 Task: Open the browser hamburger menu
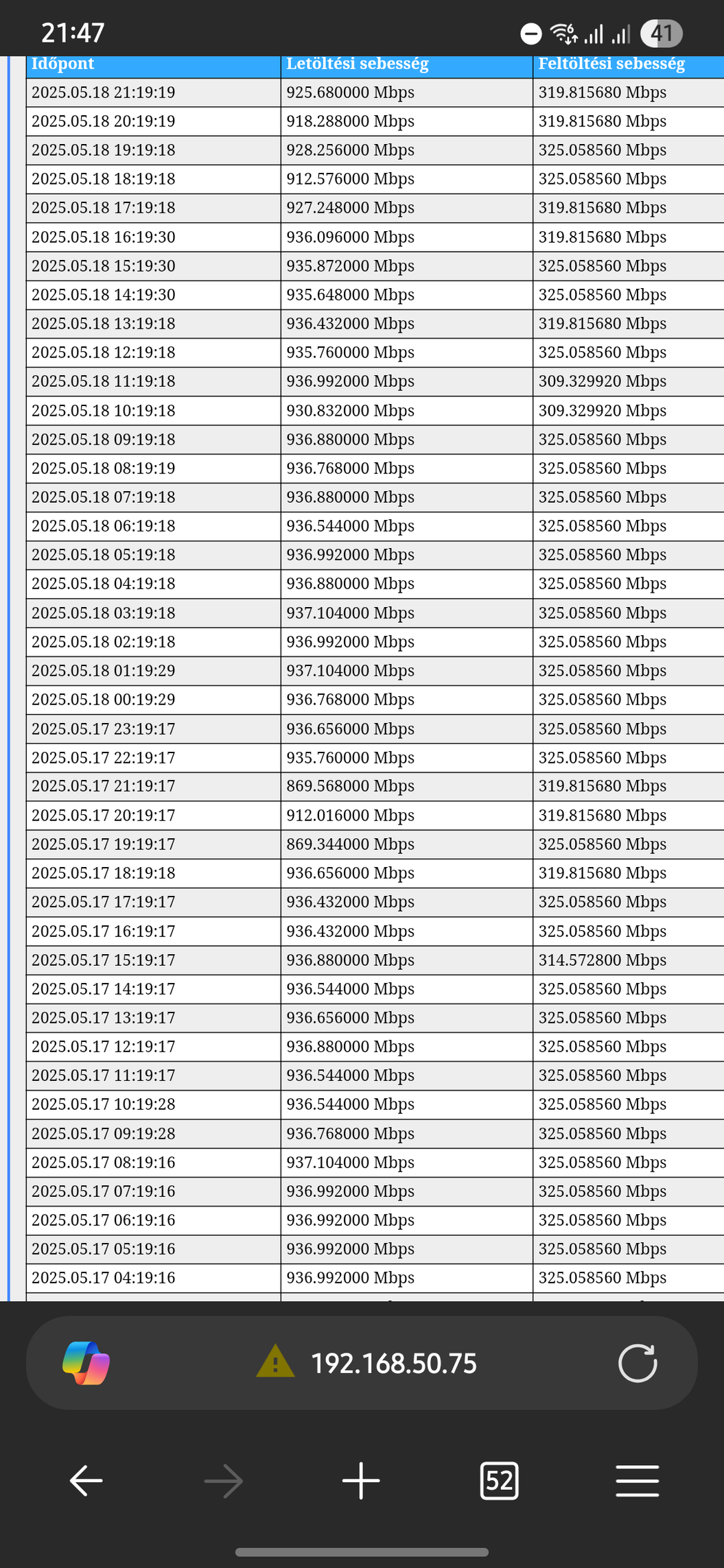[x=638, y=1481]
